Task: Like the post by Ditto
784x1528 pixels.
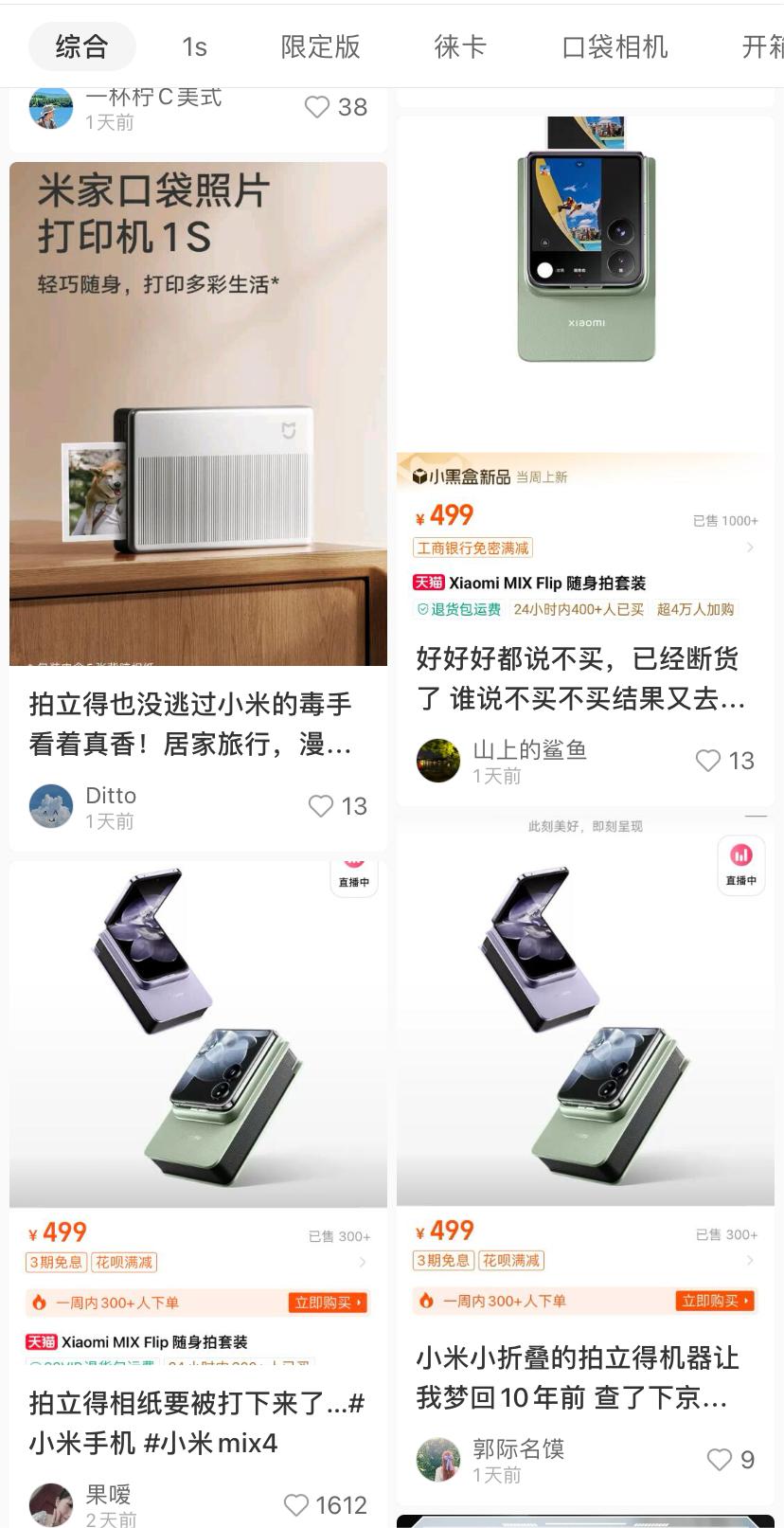Action: (x=322, y=806)
